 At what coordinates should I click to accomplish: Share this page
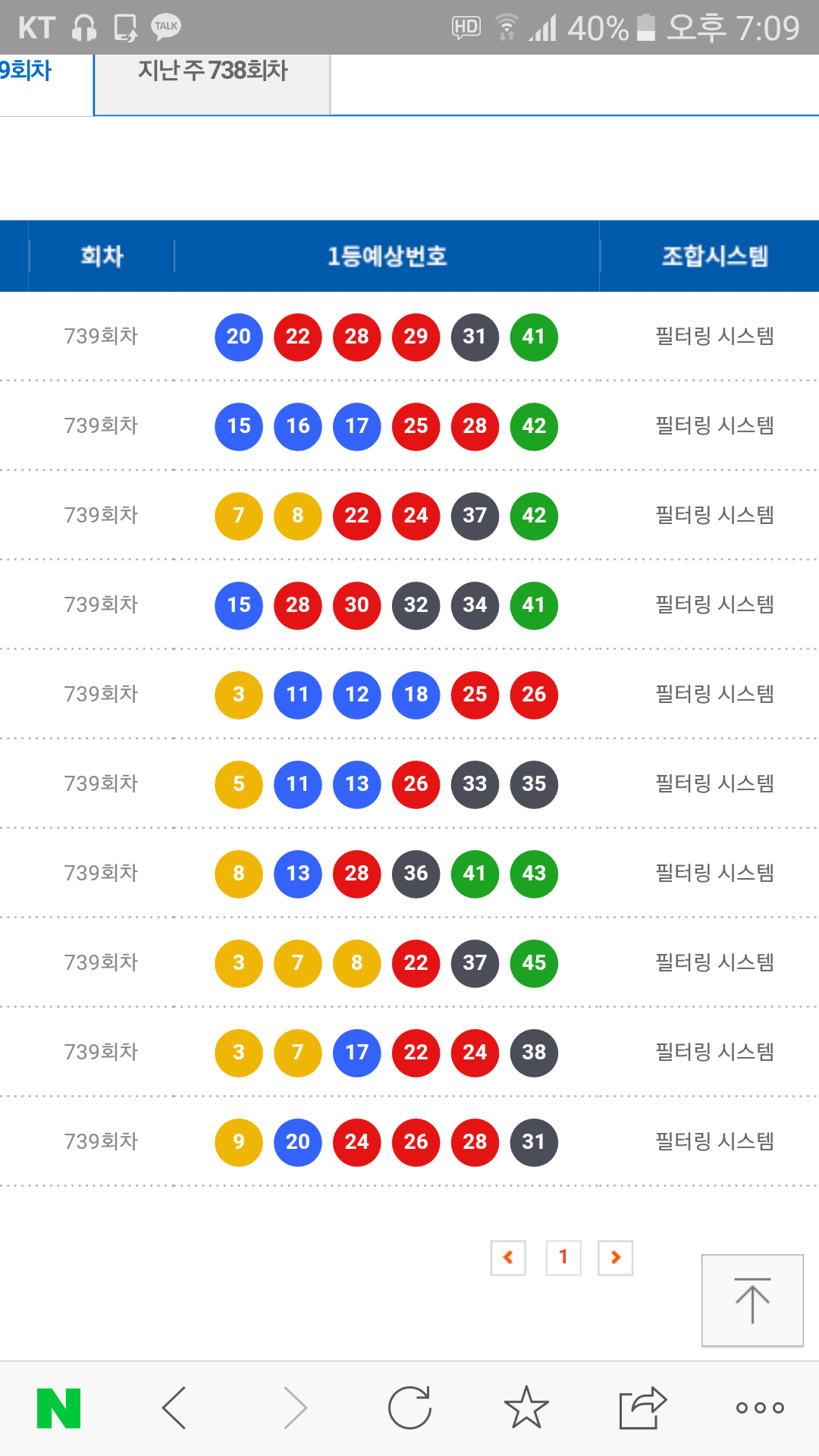tap(642, 1408)
